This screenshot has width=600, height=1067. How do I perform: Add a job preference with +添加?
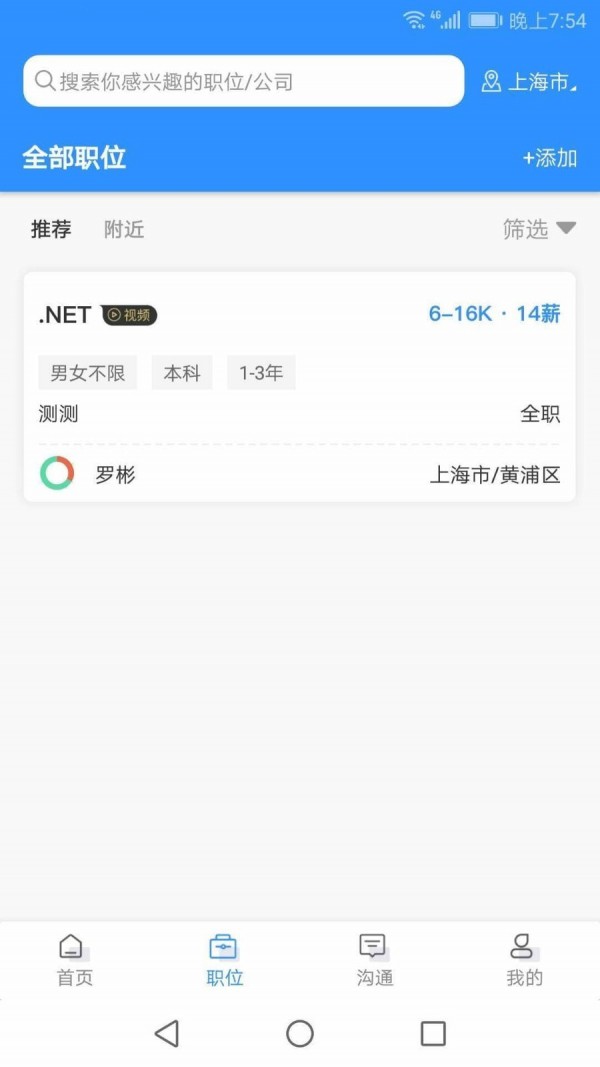[x=550, y=158]
